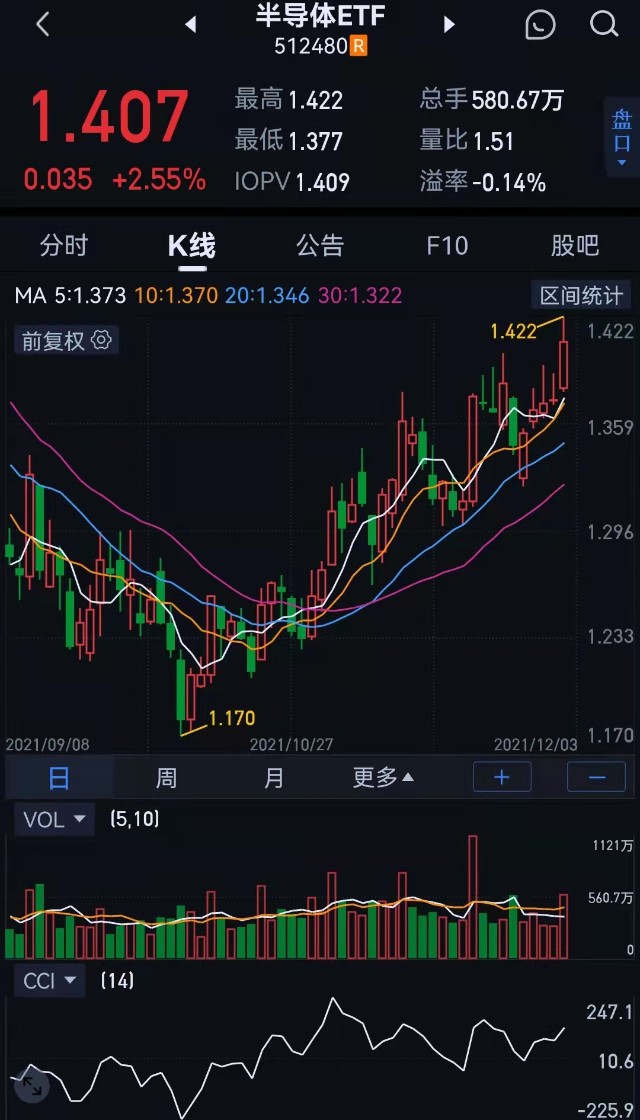640x1120 pixels.
Task: Switch to the F10 tab
Action: point(447,246)
